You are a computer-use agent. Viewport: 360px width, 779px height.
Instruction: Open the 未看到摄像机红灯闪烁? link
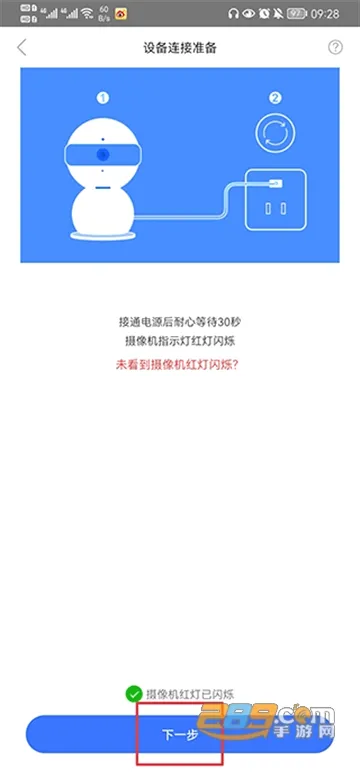[178, 365]
